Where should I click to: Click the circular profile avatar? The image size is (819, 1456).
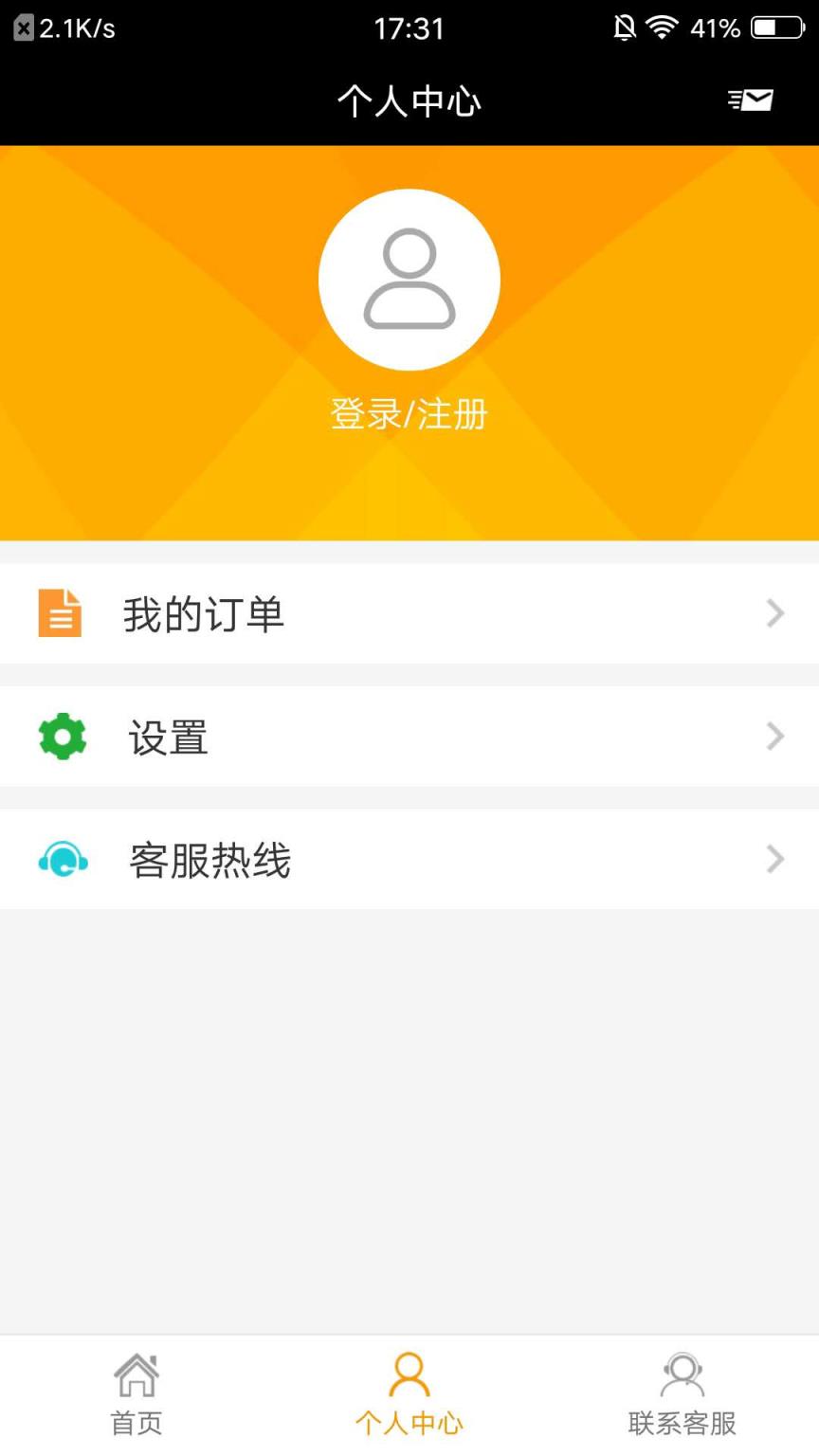point(409,279)
